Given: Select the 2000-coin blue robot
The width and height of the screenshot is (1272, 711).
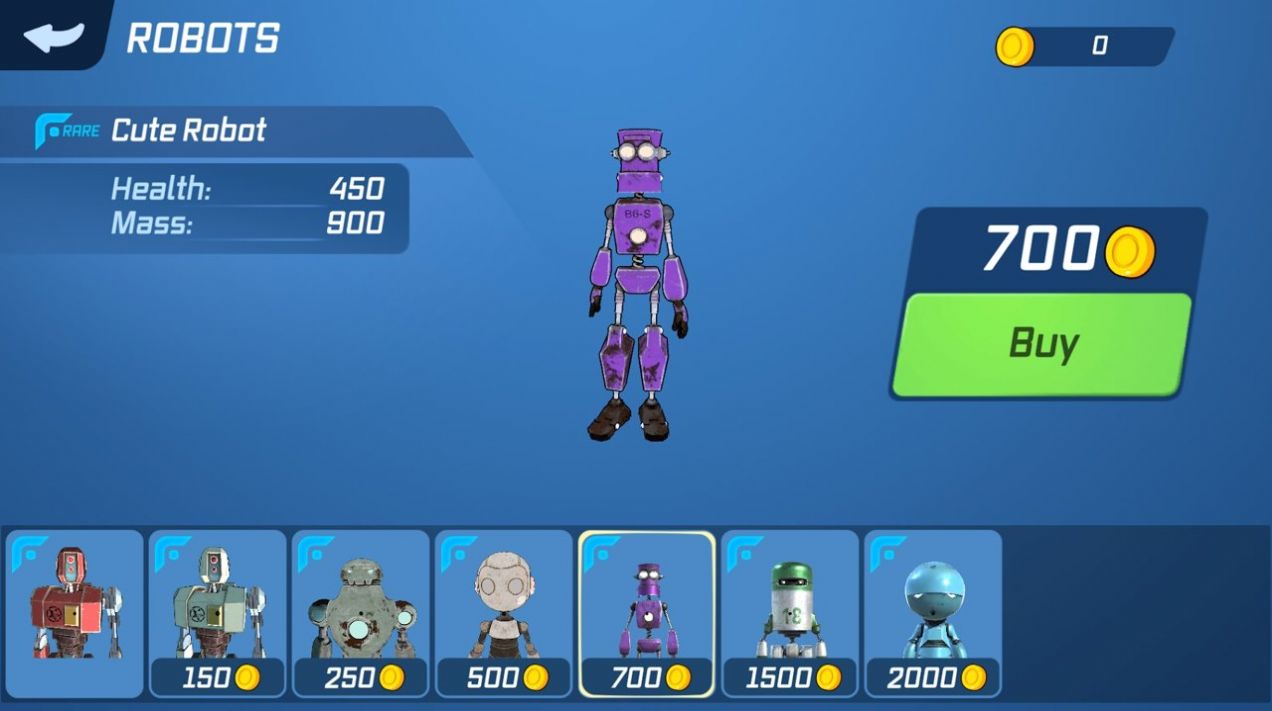Looking at the screenshot, I should (x=933, y=612).
